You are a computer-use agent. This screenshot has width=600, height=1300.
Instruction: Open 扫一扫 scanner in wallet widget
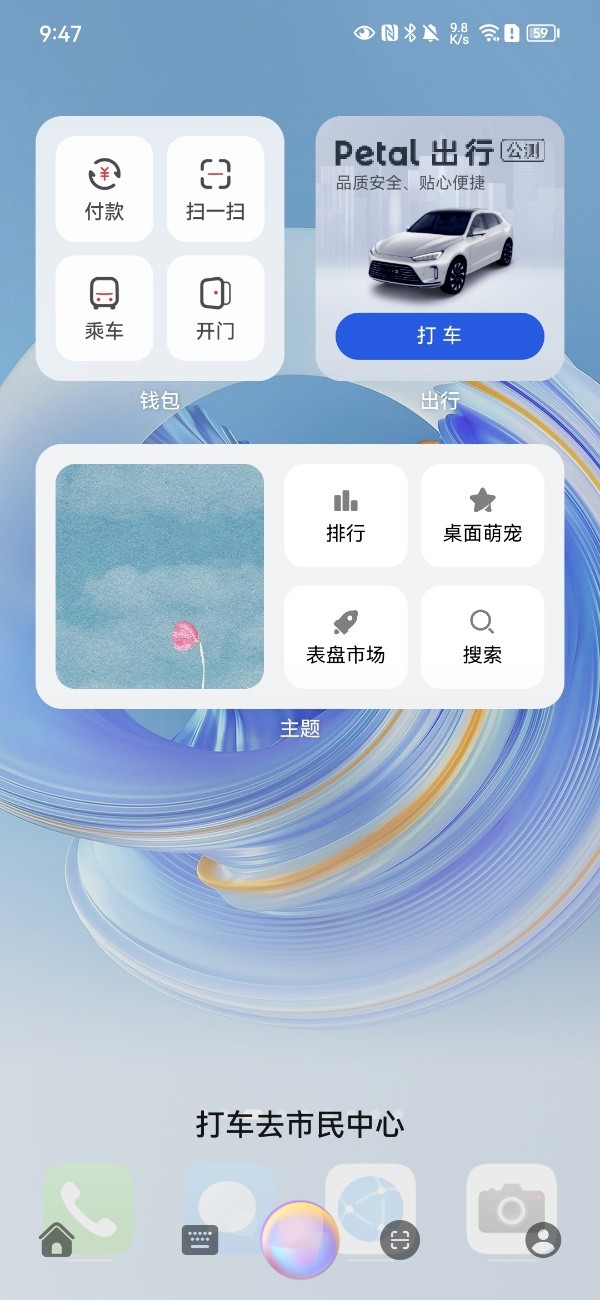[215, 188]
